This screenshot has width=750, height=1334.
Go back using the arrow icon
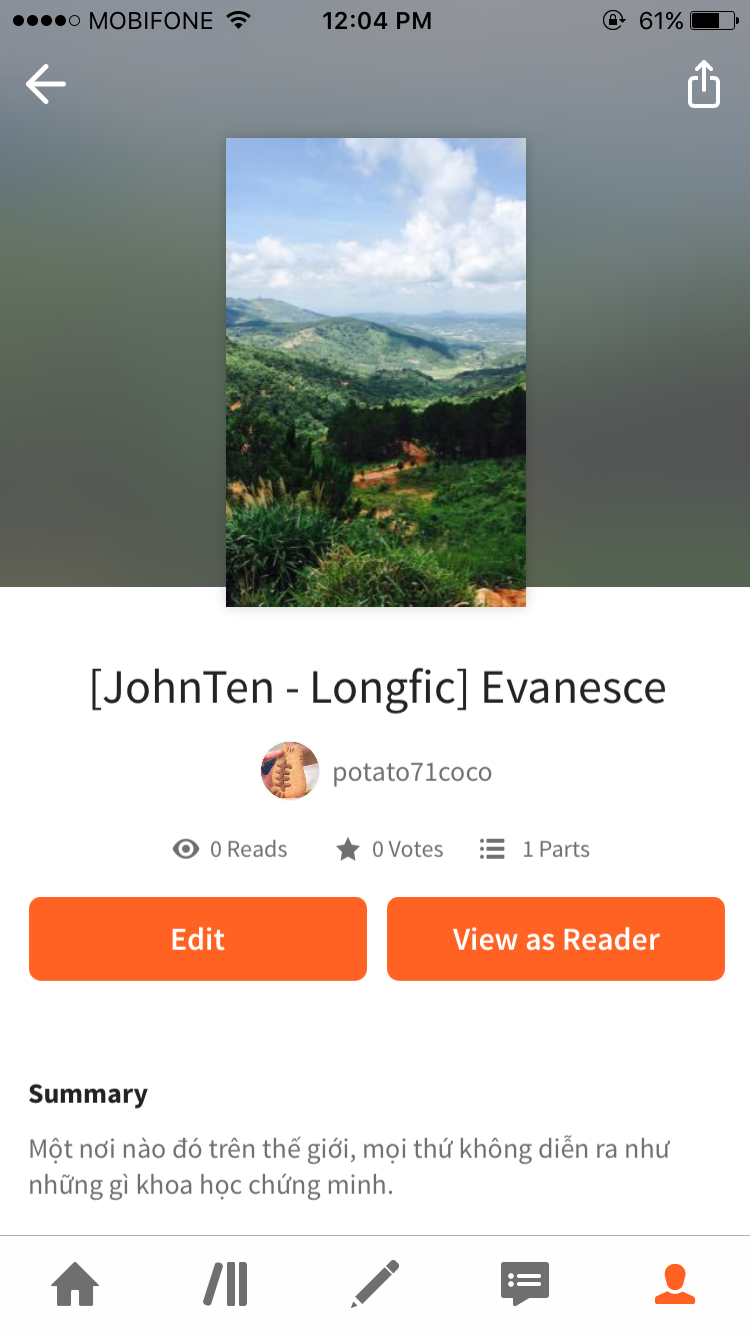46,84
